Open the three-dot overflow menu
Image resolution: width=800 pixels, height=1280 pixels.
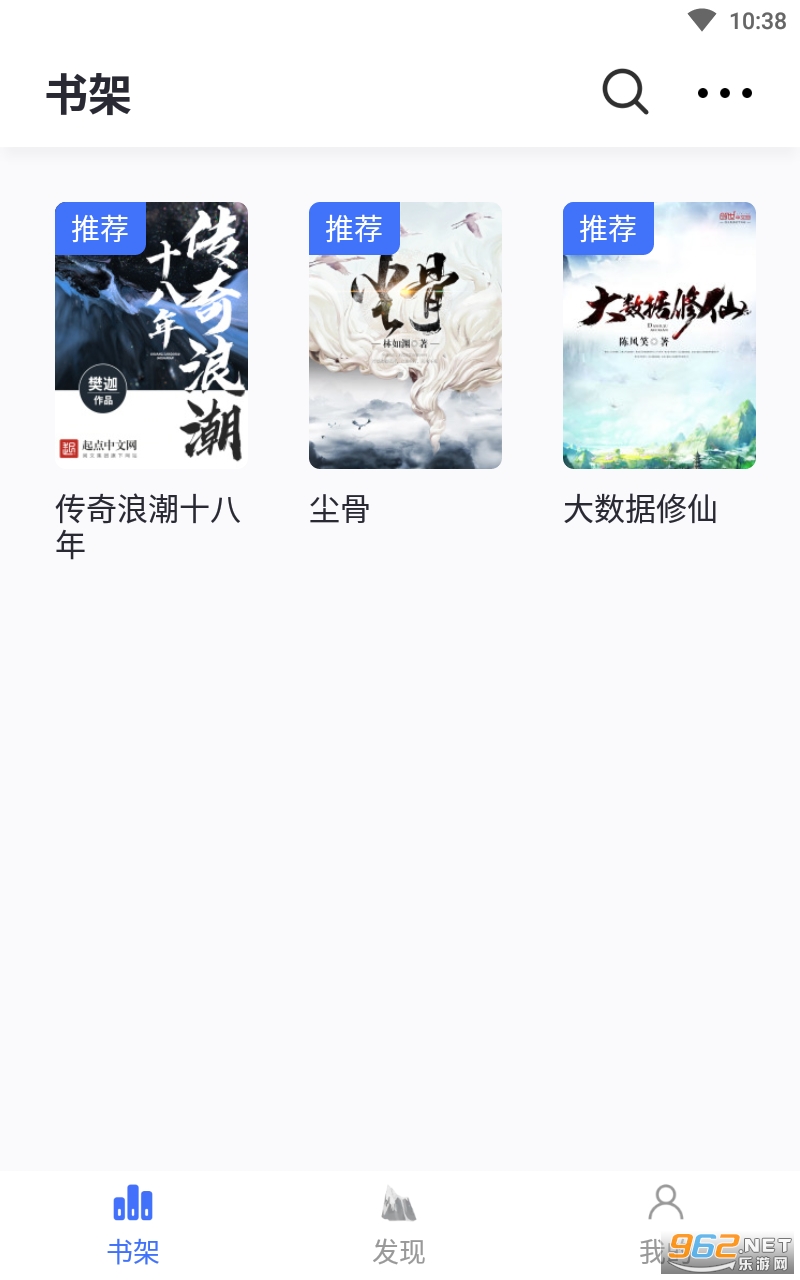tap(725, 93)
